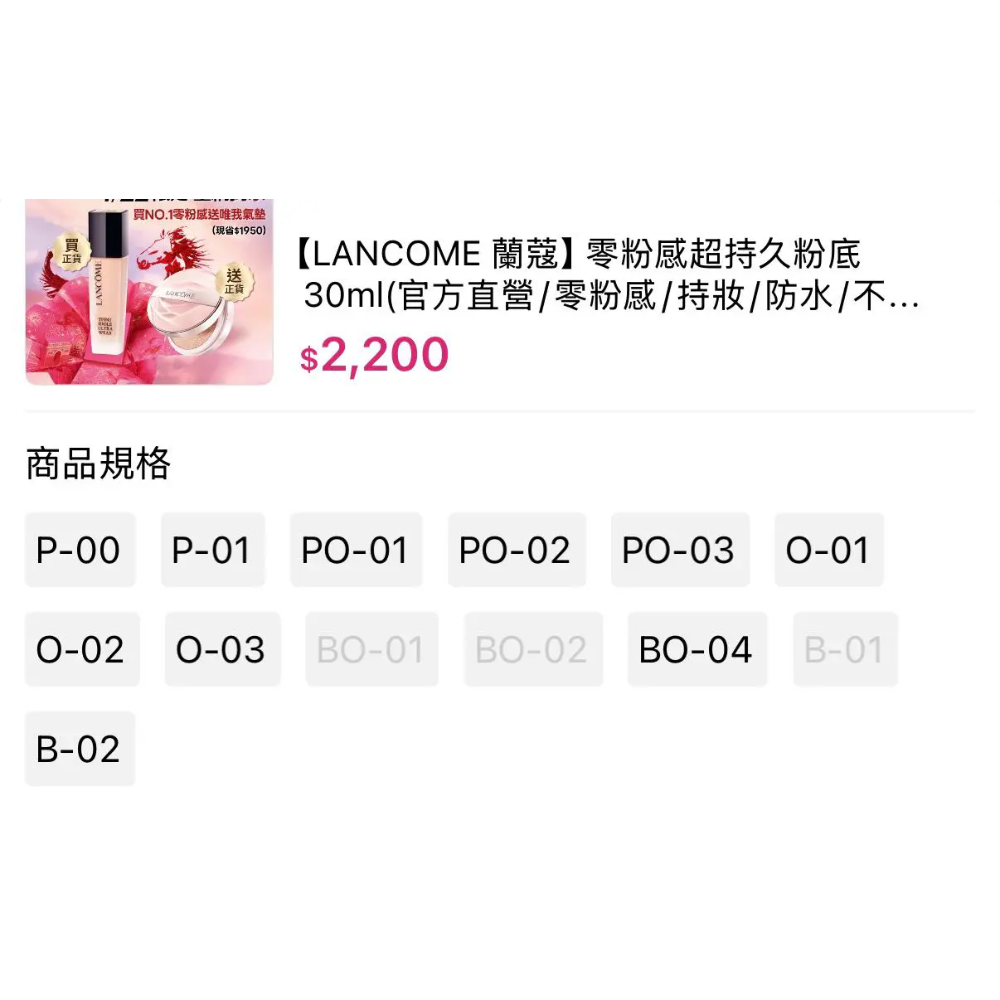Select the P-00 shade option
1000x1000 pixels.
coord(79,550)
